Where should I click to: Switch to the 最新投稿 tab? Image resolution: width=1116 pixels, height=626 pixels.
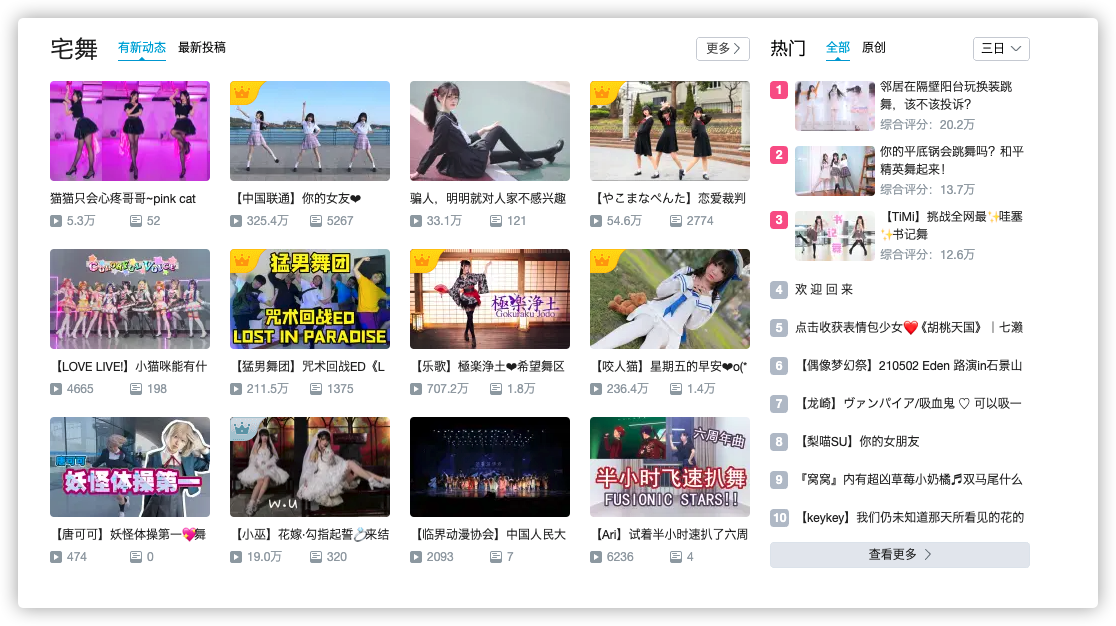tap(201, 47)
